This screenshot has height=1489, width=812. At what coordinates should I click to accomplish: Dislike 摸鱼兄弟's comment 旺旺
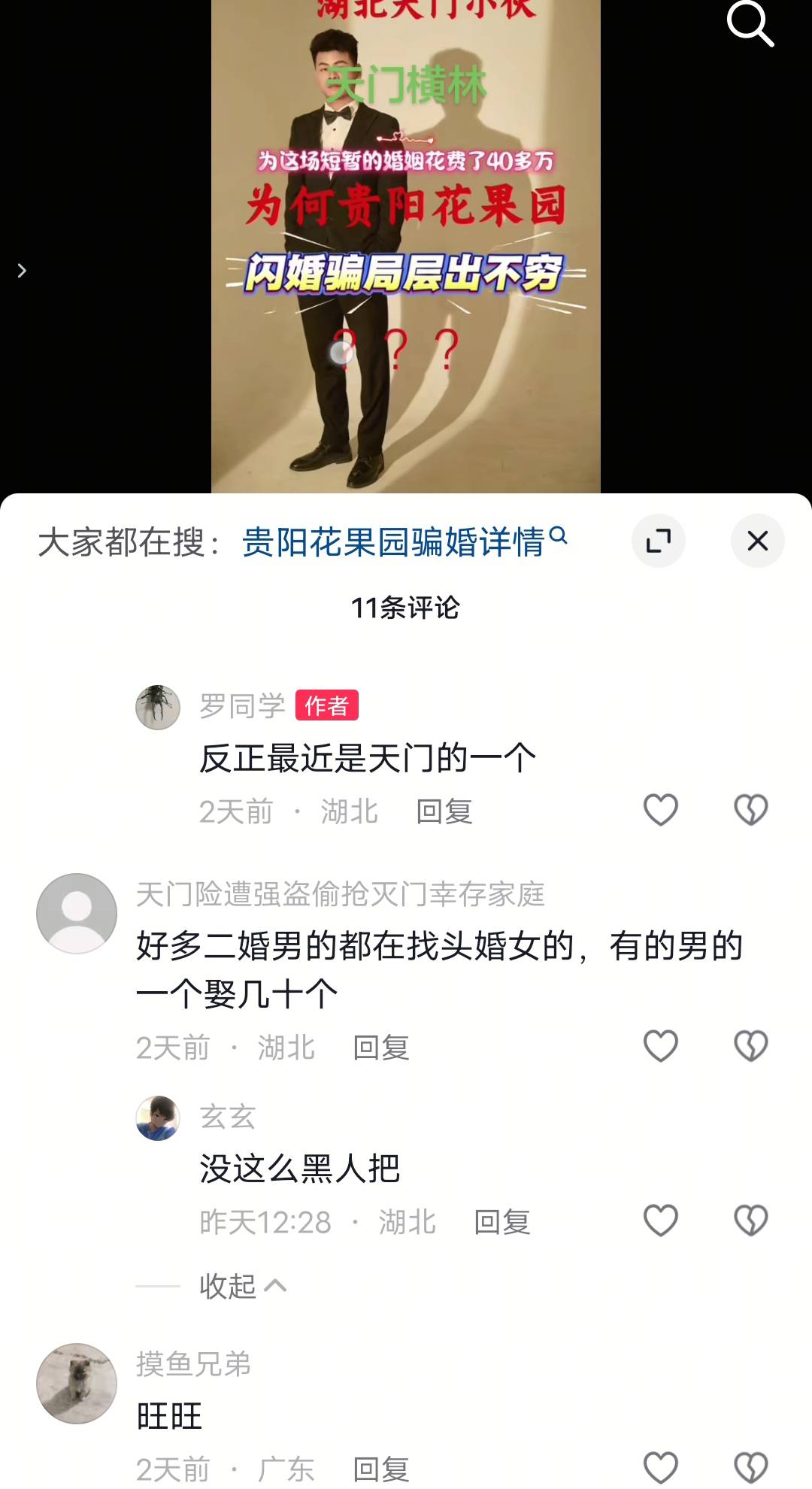pos(750,1467)
